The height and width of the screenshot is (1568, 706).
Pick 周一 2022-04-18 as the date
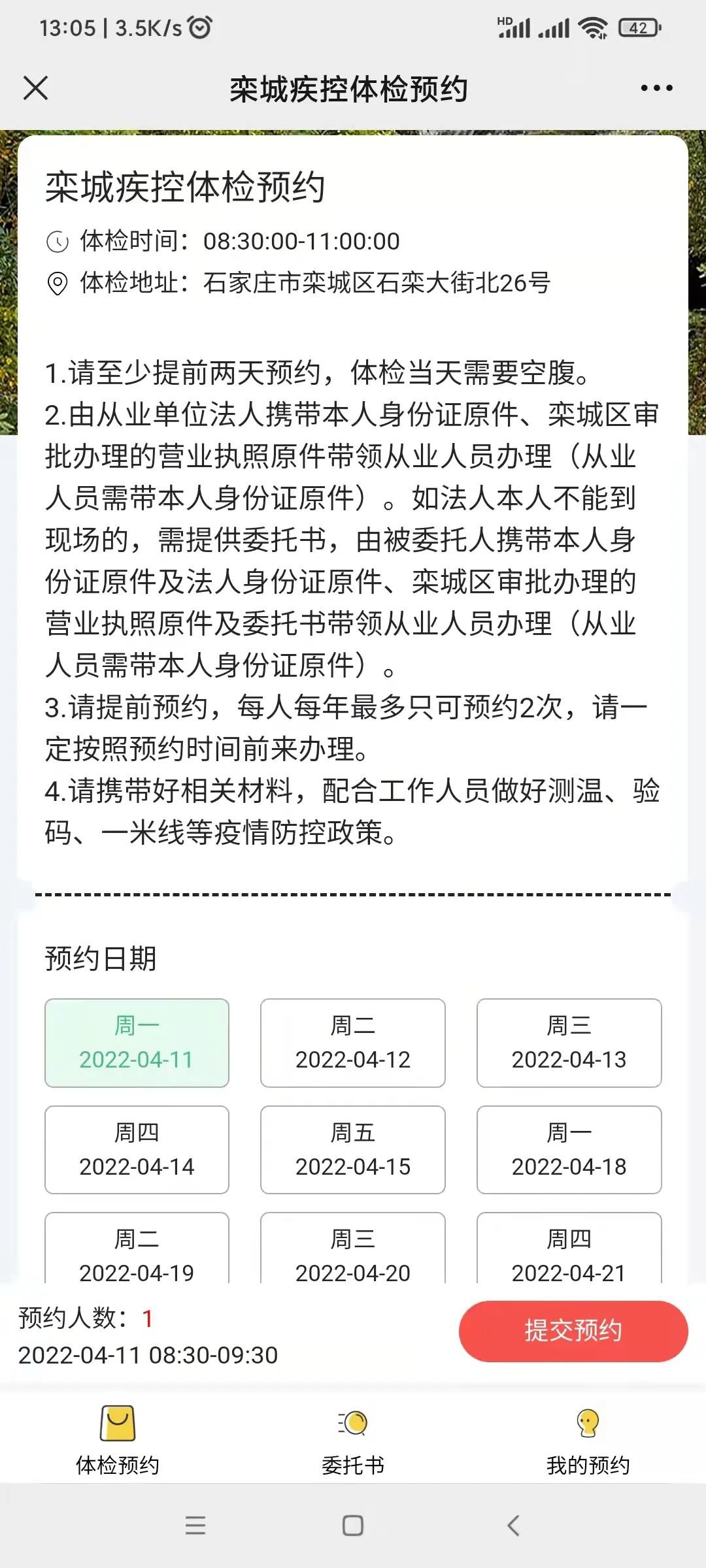(x=569, y=1149)
